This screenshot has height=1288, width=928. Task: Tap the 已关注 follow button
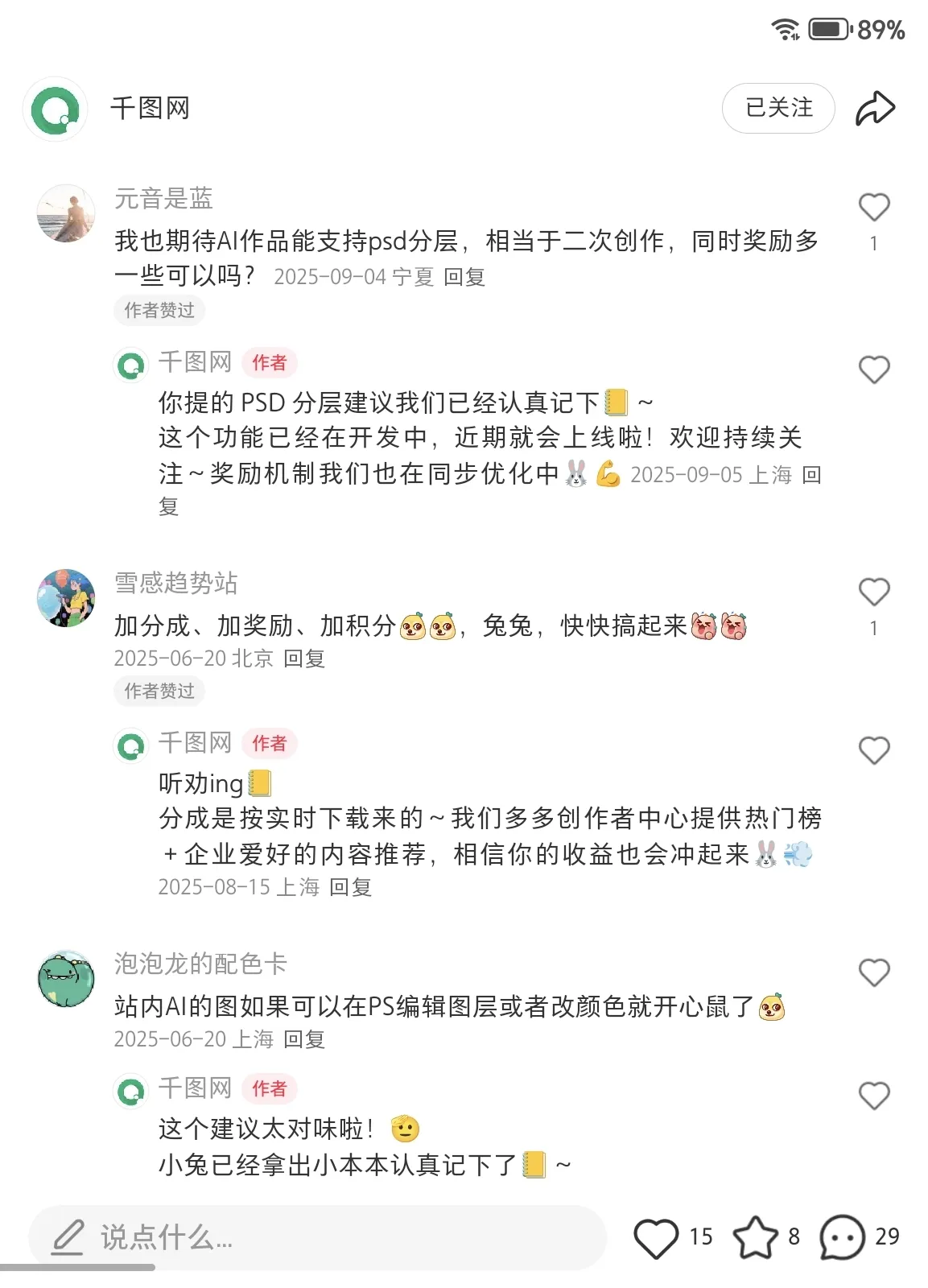777,108
